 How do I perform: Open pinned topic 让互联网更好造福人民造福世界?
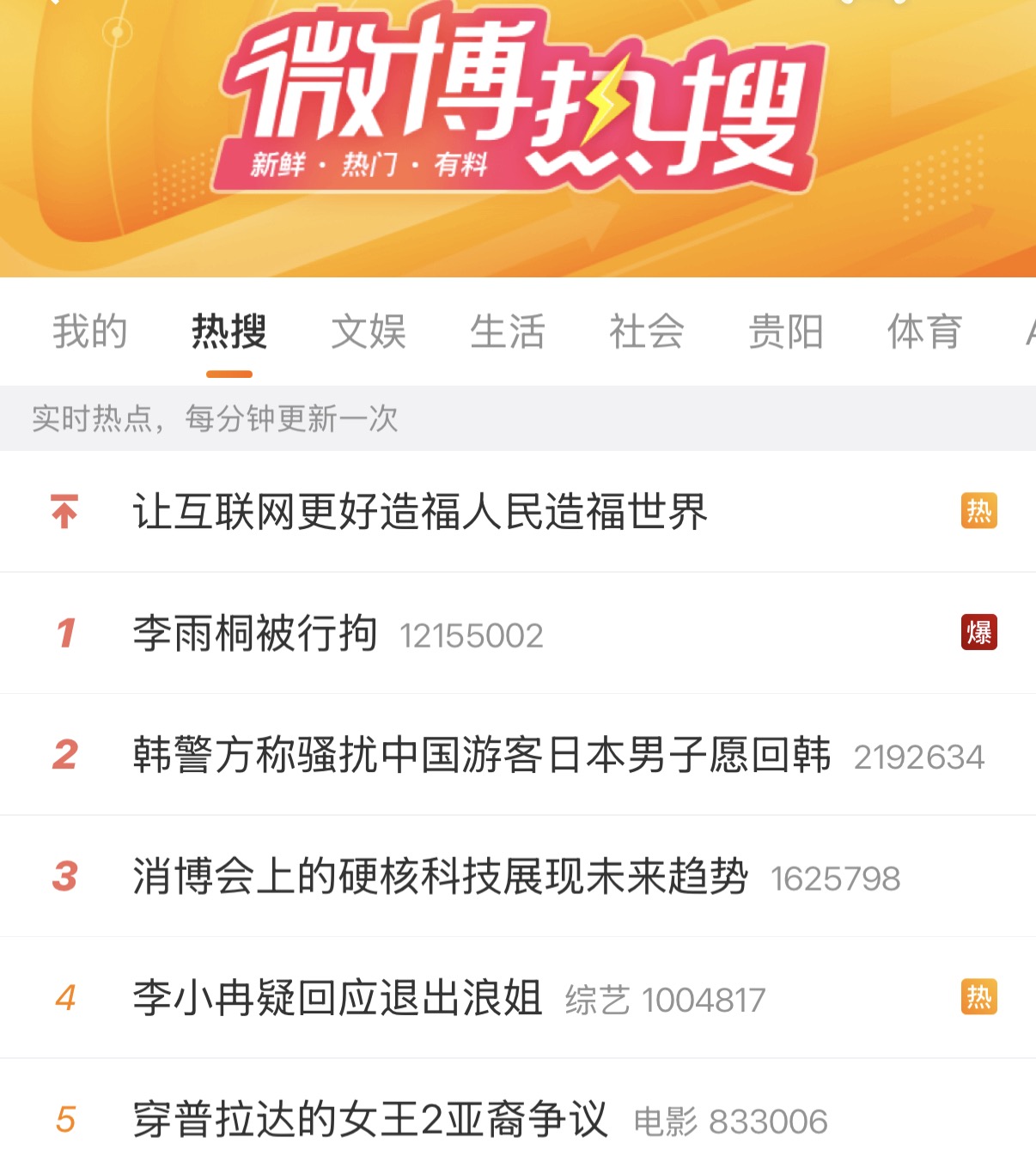(420, 512)
